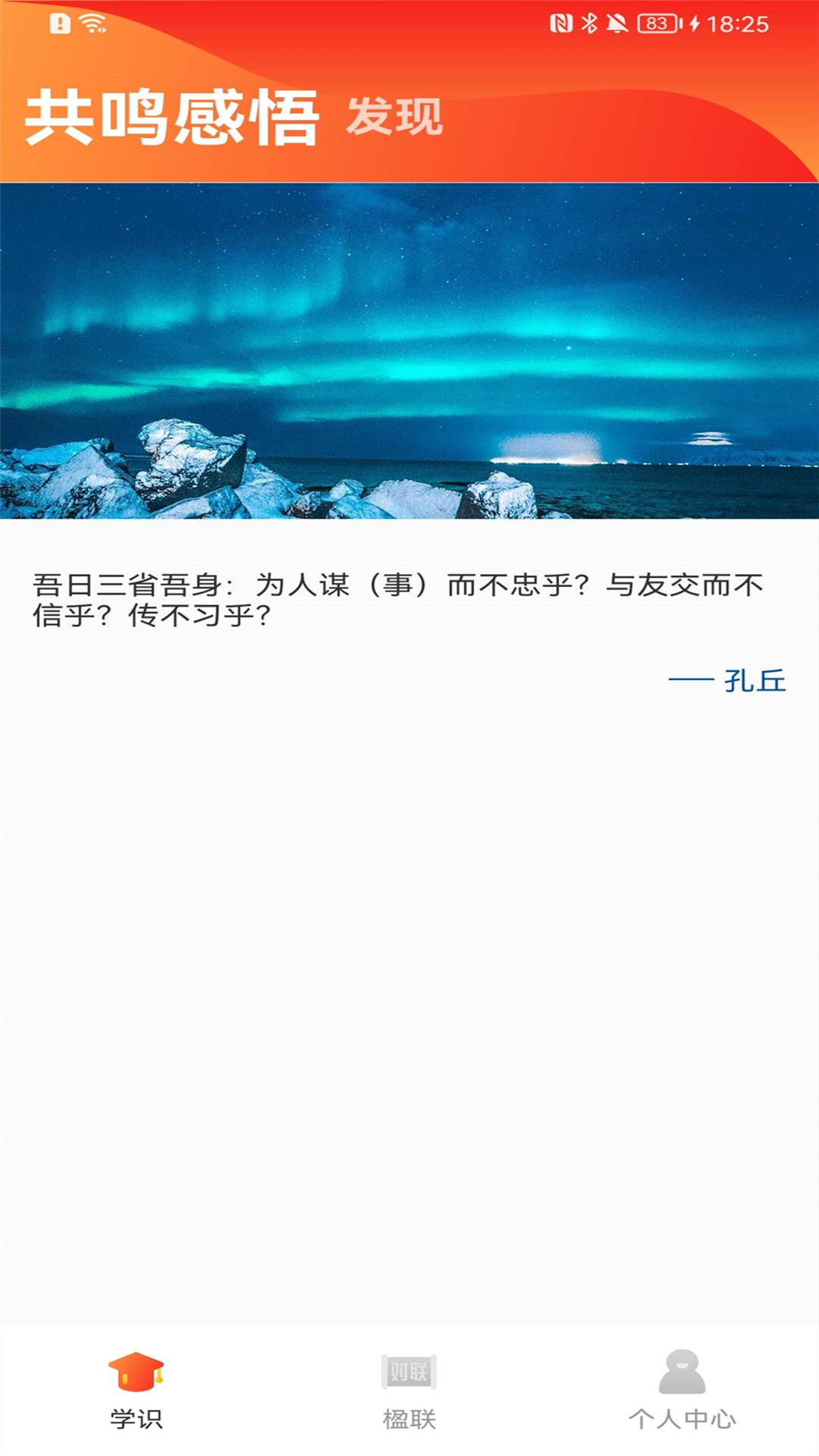819x1456 pixels.
Task: Open the aurora banner image
Action: pyautogui.click(x=409, y=350)
